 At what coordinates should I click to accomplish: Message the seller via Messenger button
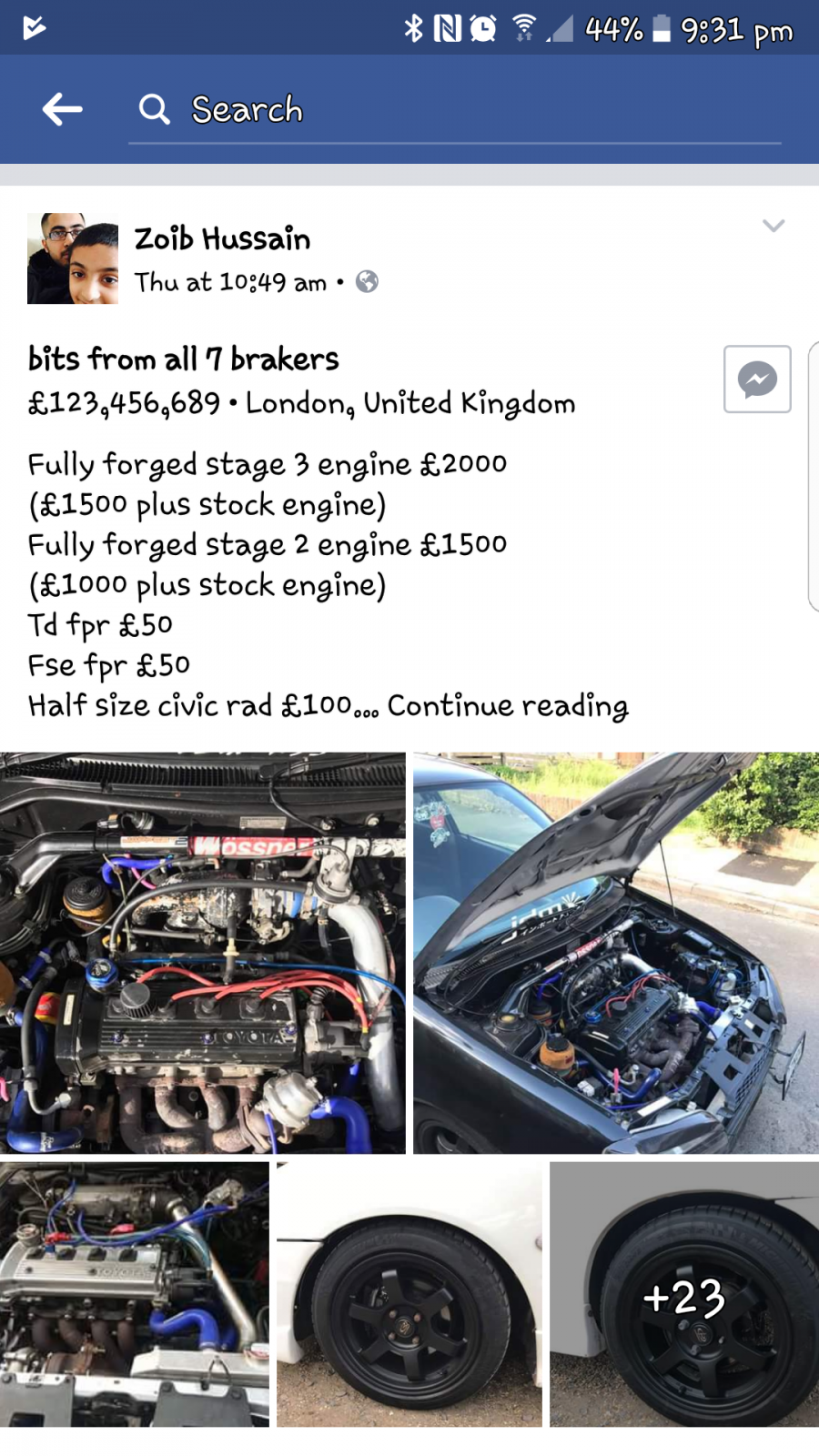(757, 379)
